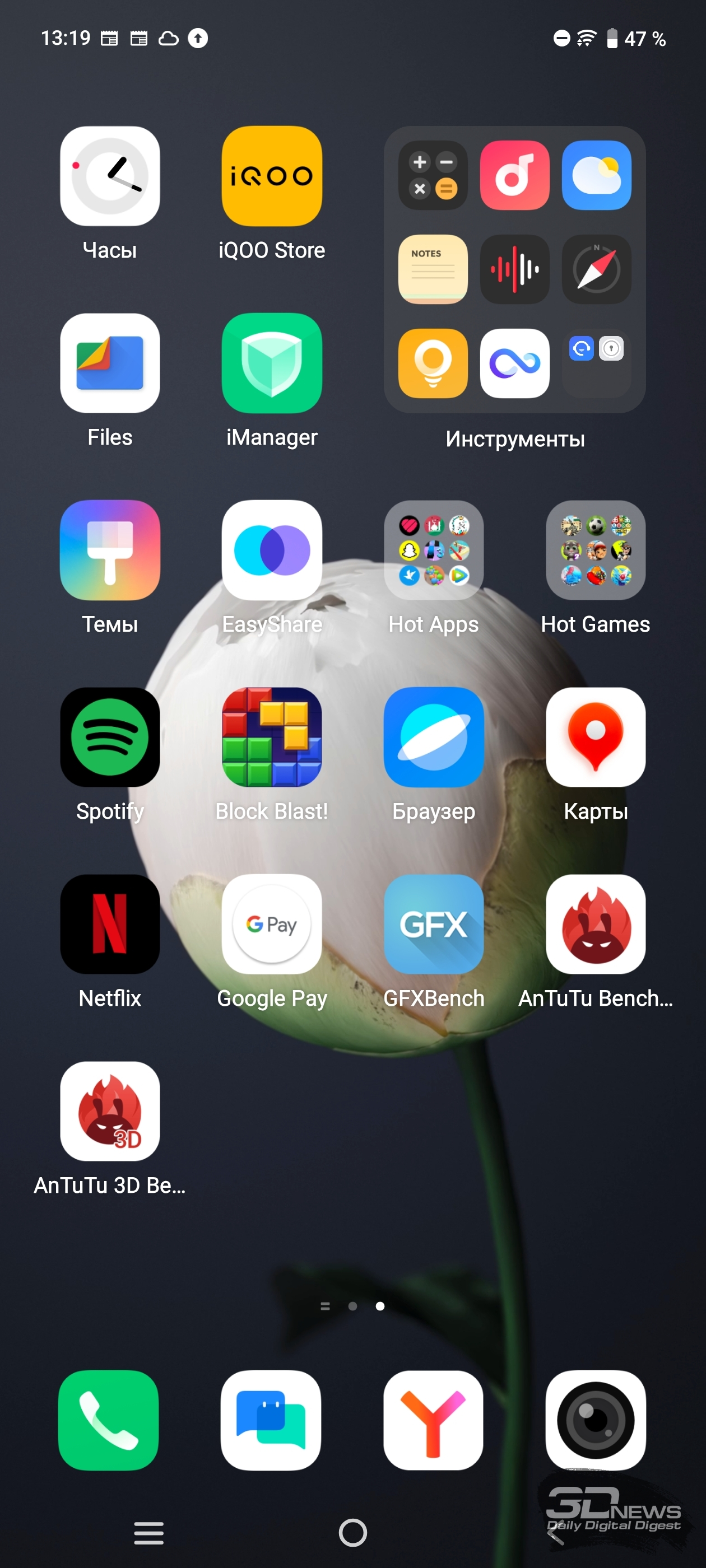Open the phone dialer in the dock
This screenshot has height=1568, width=706.
(109, 1420)
